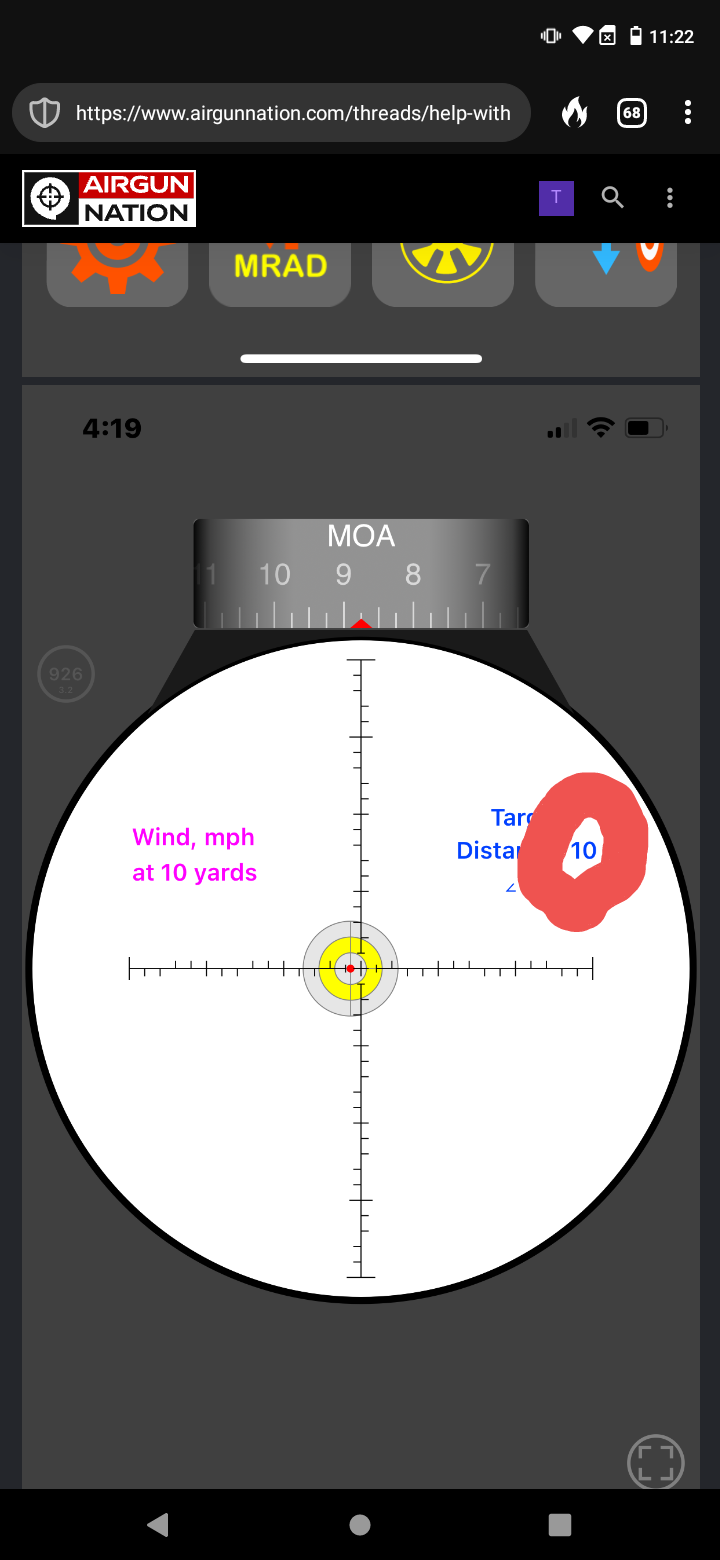Open the T user account menu
Viewport: 720px width, 1560px height.
click(556, 198)
